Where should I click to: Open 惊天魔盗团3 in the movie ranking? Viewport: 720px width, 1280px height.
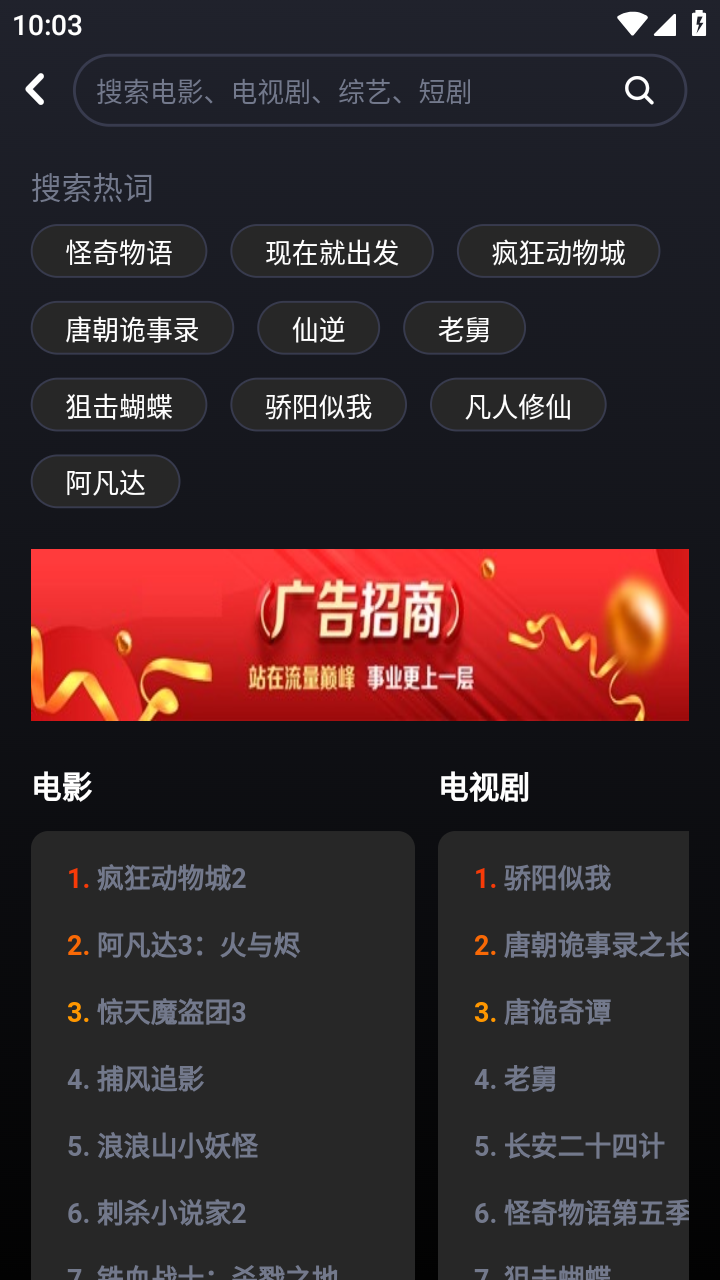click(170, 1012)
